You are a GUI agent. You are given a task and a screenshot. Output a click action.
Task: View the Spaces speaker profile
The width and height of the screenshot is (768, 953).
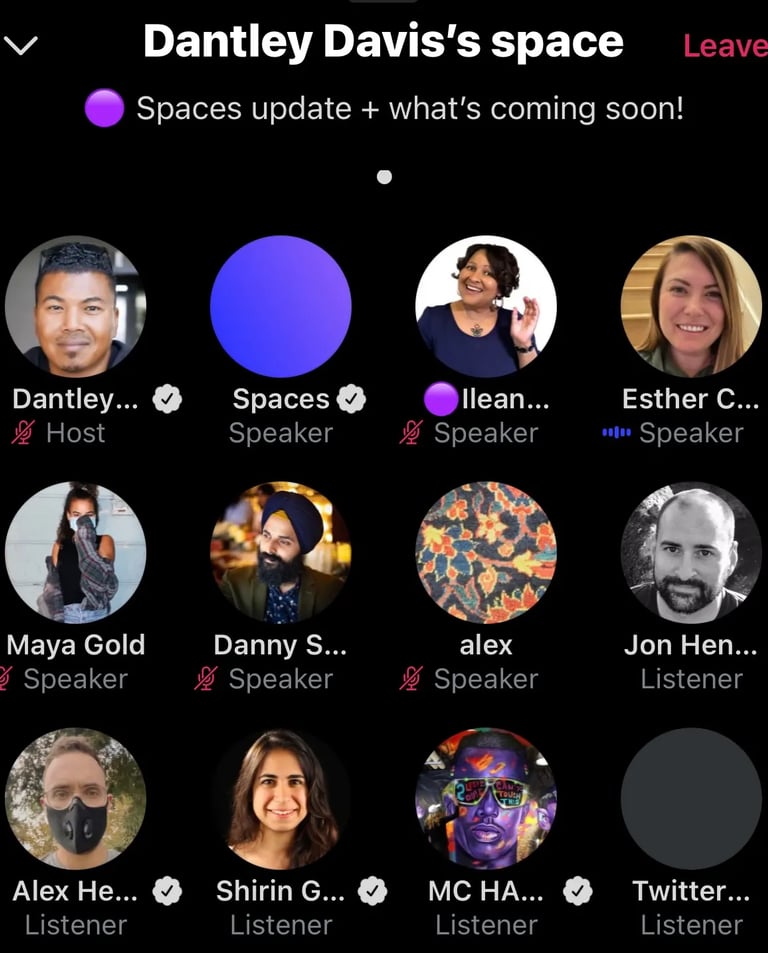click(x=281, y=306)
